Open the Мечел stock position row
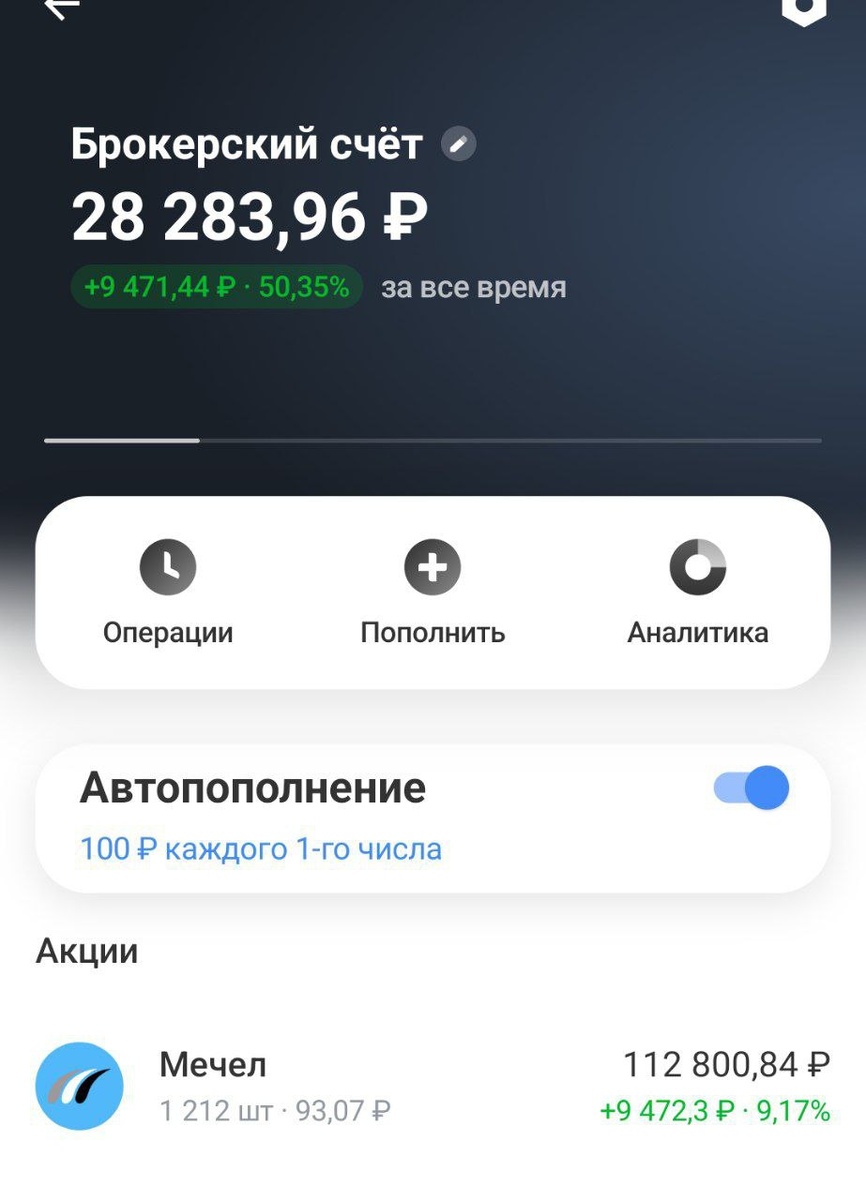This screenshot has width=866, height=1200. pyautogui.click(x=433, y=1086)
